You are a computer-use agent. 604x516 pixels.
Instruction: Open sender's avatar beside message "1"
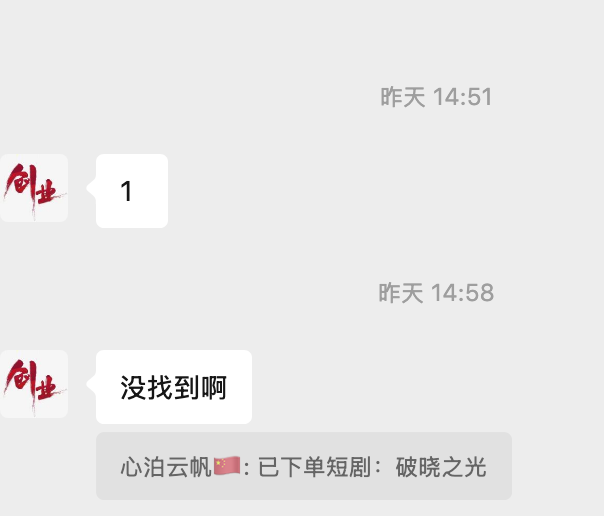point(34,188)
